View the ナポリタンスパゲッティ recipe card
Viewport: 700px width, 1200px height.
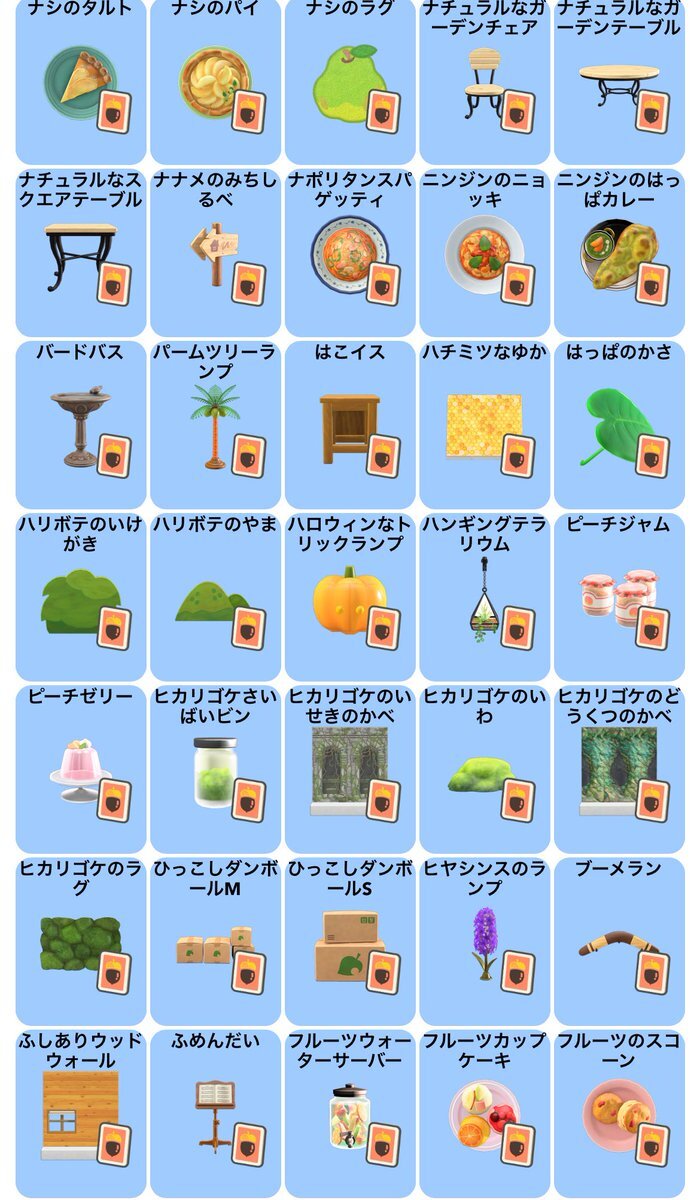pos(350,252)
